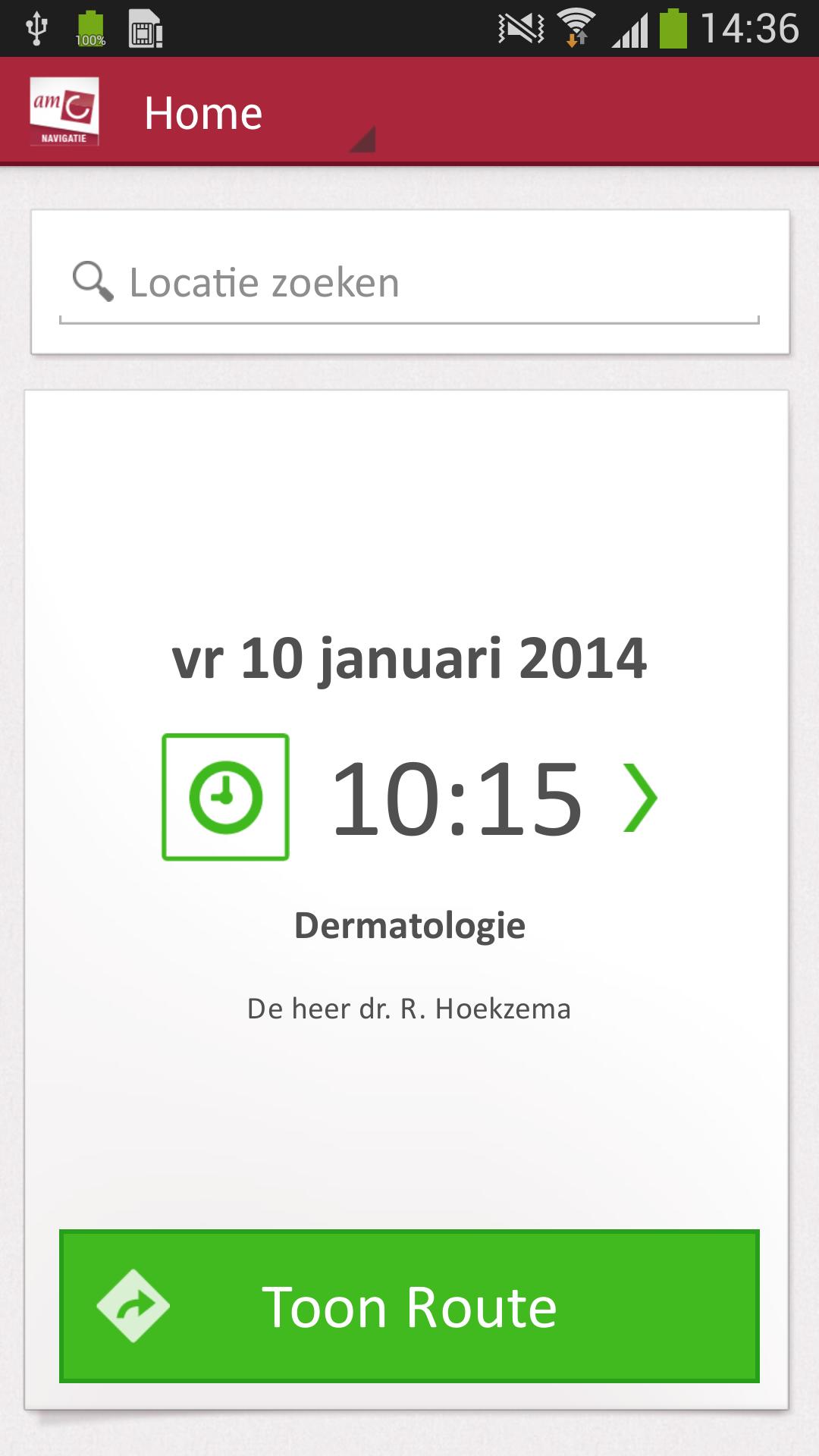This screenshot has height=1456, width=819.
Task: Tap the doctor name De heer dr. R. Hoekzema
Action: 409,1009
